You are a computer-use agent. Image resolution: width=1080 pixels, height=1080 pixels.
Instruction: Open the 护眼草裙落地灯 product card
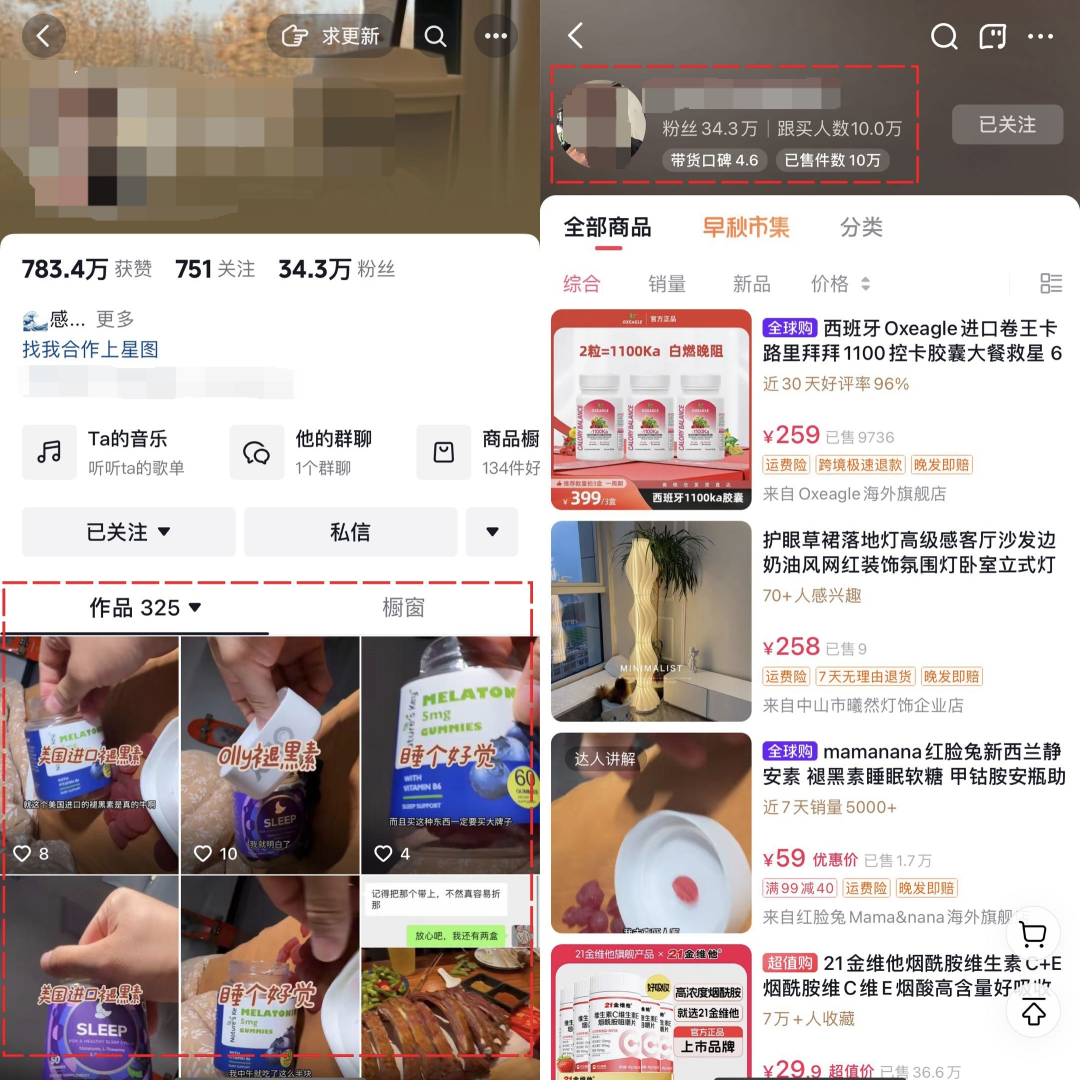[908, 552]
